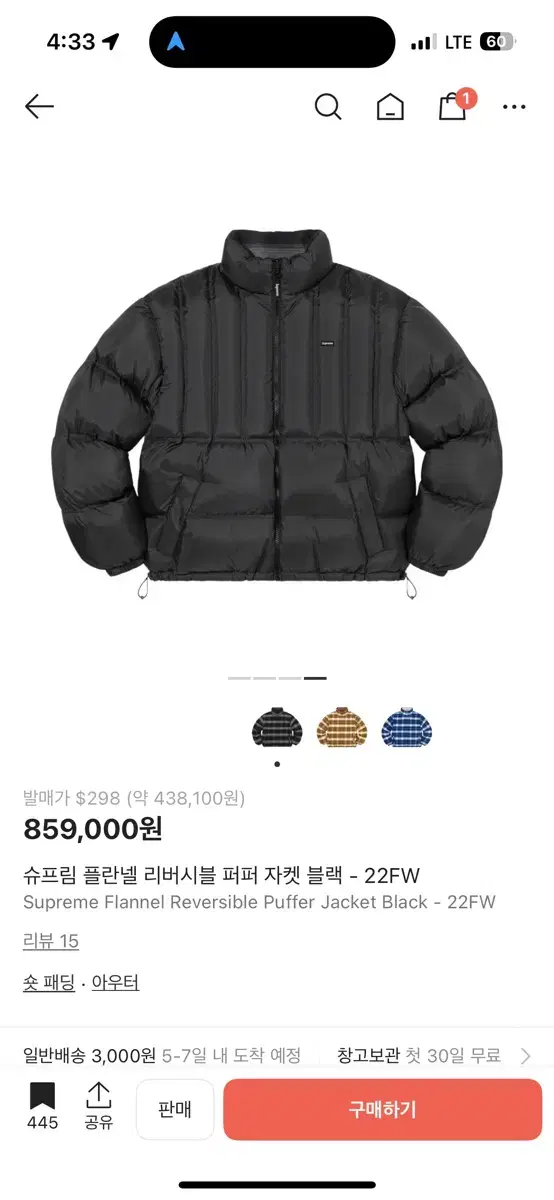Open the 숏 패딩 category link
This screenshot has height=1200, width=554.
pyautogui.click(x=49, y=983)
